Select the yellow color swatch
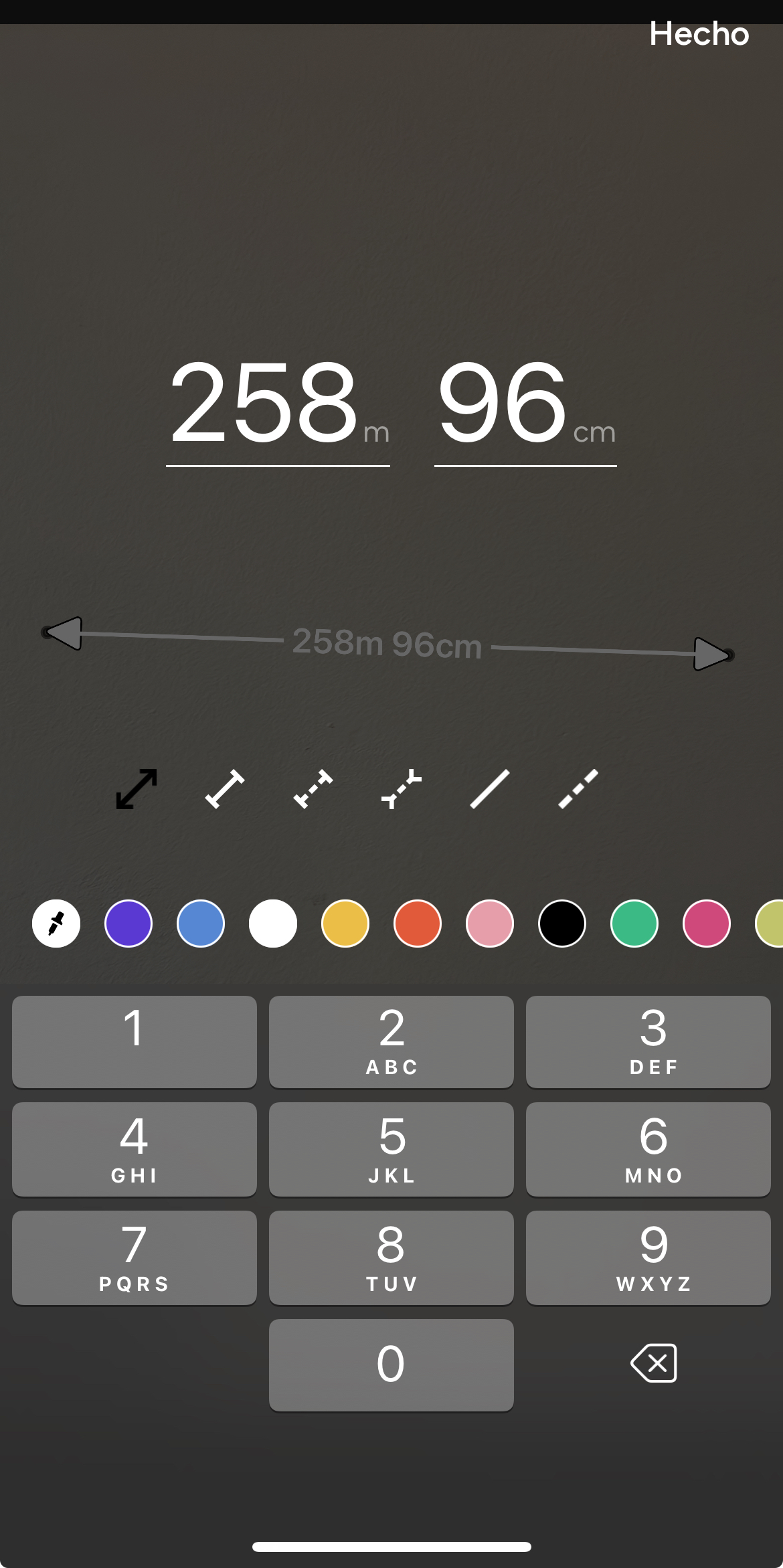The height and width of the screenshot is (1568, 783). (x=345, y=924)
